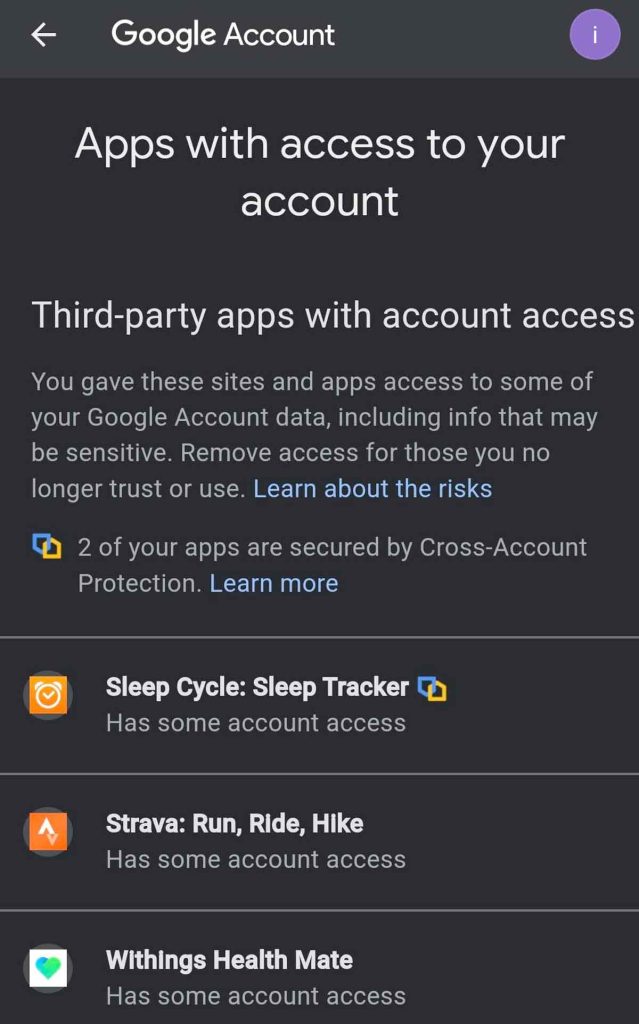Open the Learn about the risks link
Screen dimensions: 639x1024
point(372,489)
